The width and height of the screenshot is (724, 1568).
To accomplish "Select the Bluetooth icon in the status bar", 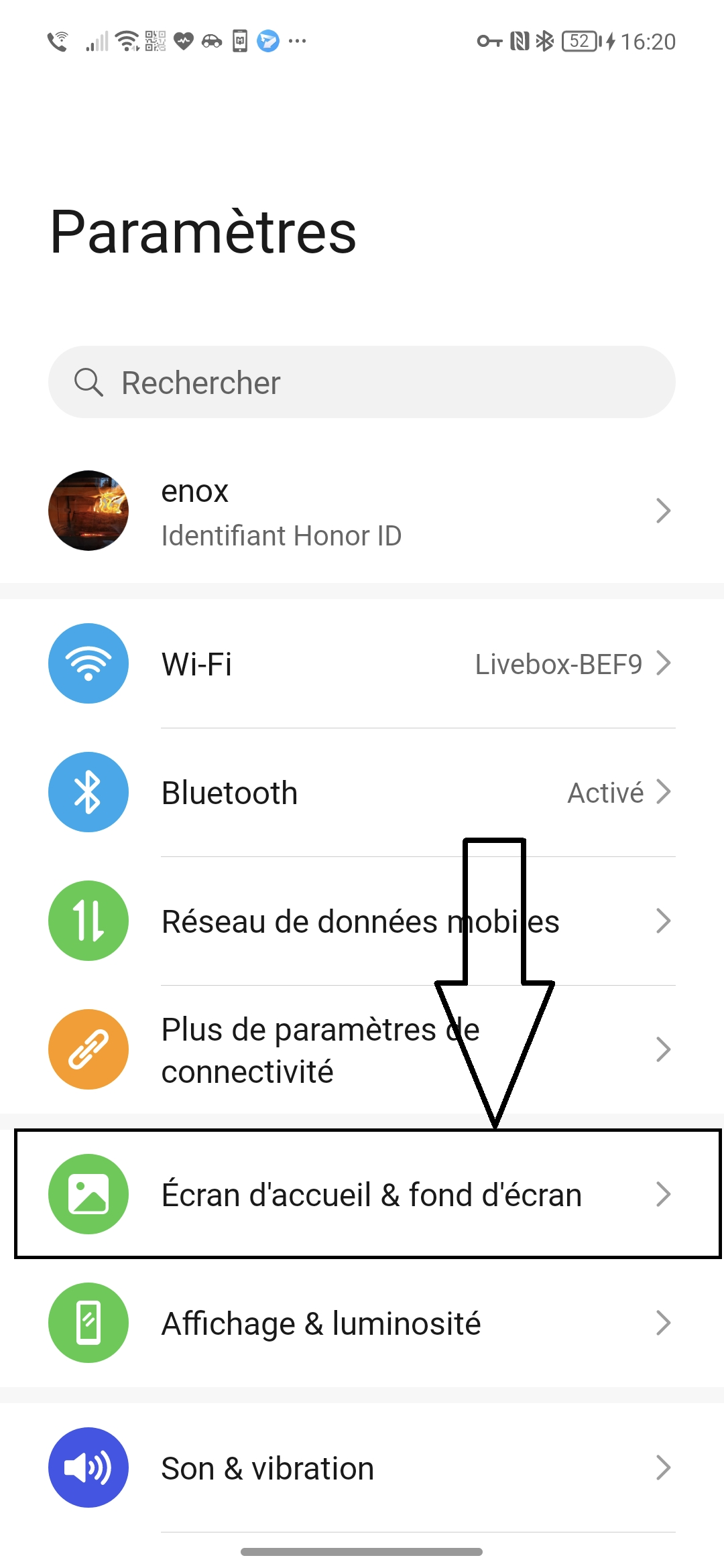I will (543, 42).
